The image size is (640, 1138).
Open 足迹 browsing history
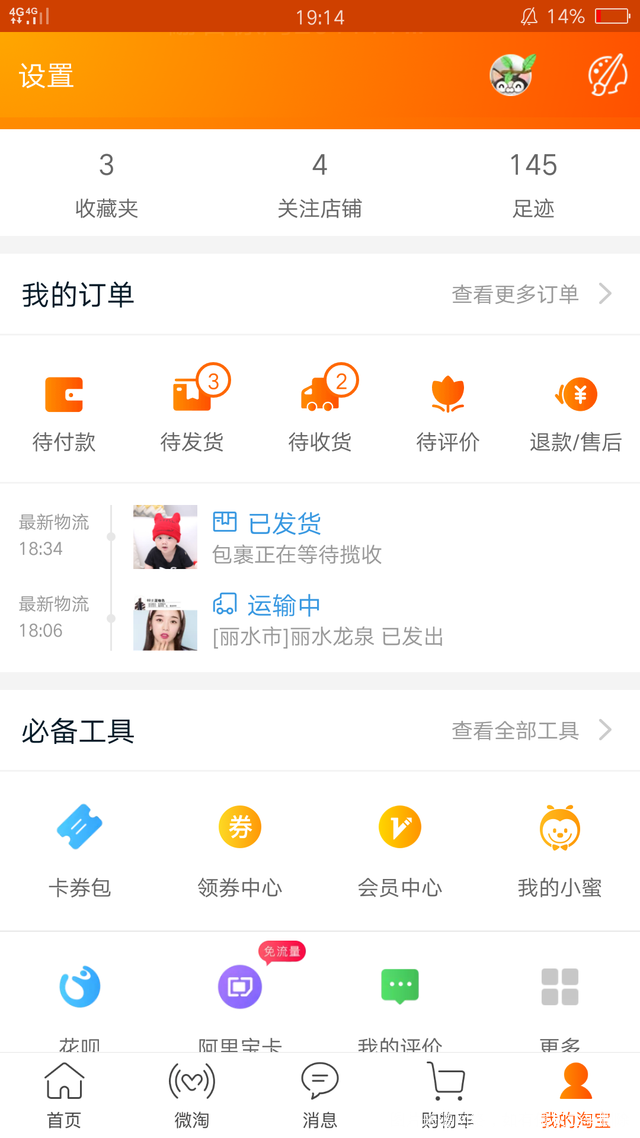533,184
